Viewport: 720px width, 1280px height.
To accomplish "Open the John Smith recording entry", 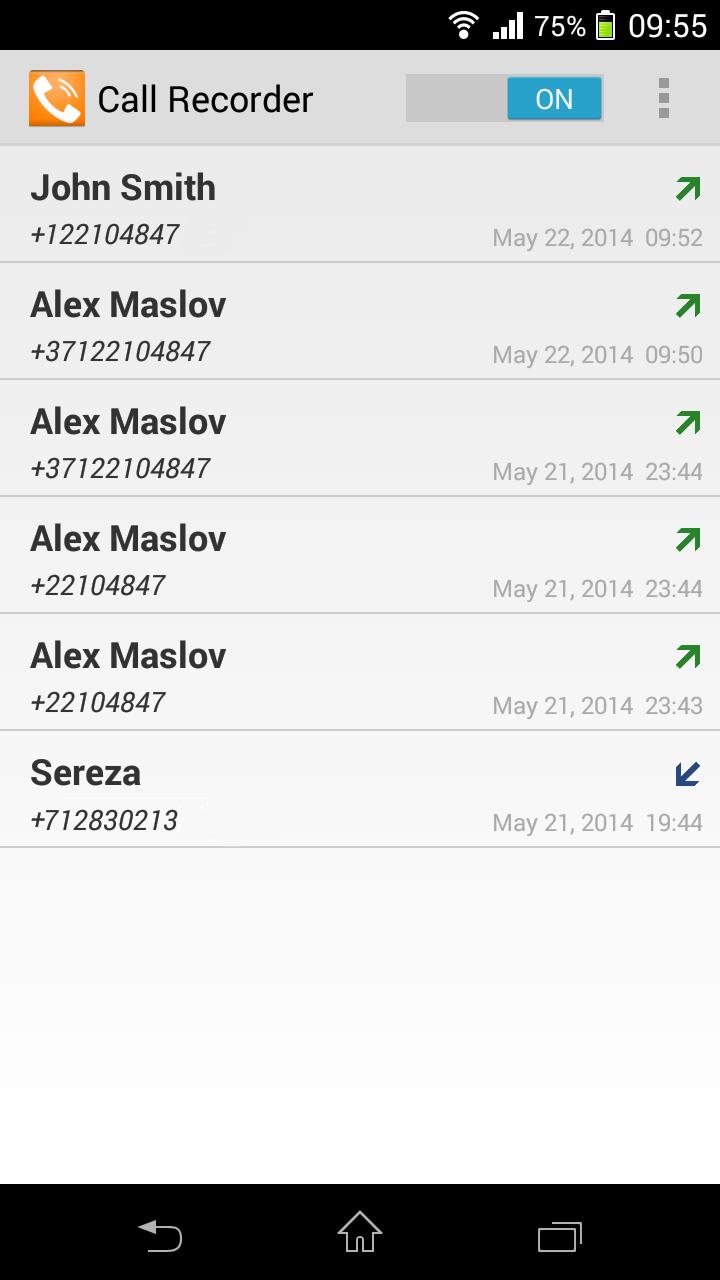I will [300, 205].
